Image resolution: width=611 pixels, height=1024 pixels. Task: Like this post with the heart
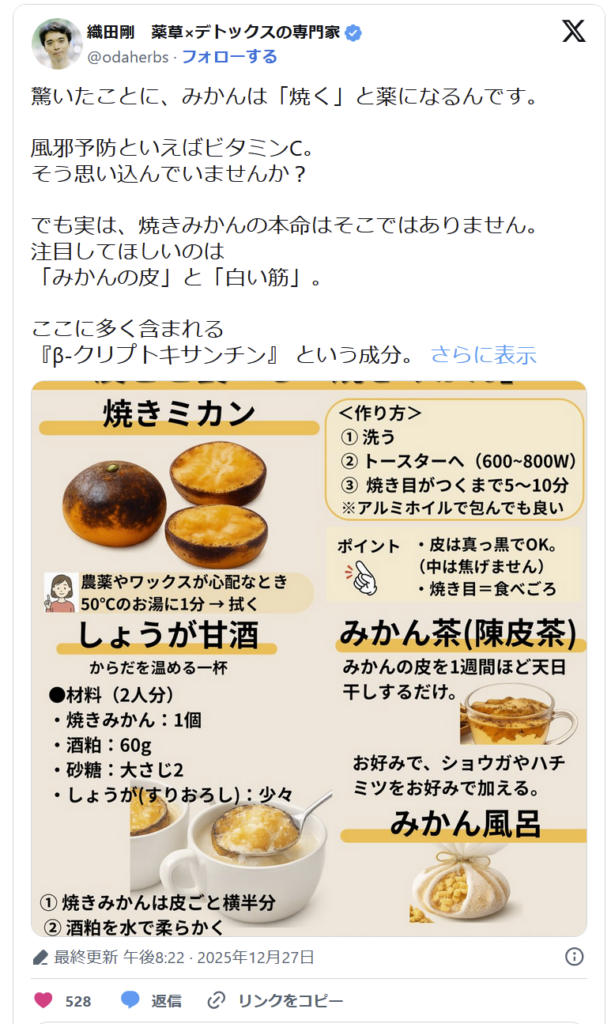[44, 1000]
